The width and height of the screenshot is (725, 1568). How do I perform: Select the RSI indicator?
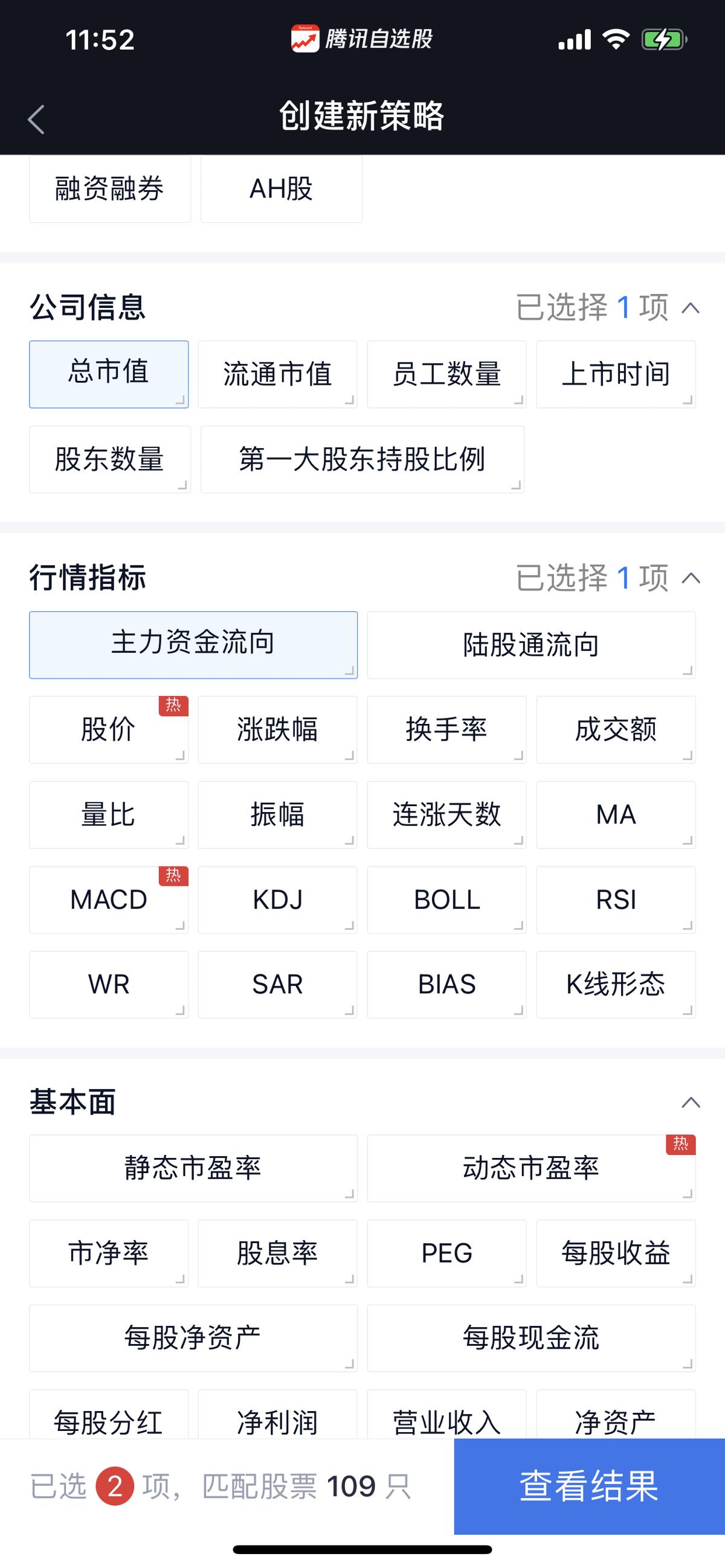[x=616, y=900]
